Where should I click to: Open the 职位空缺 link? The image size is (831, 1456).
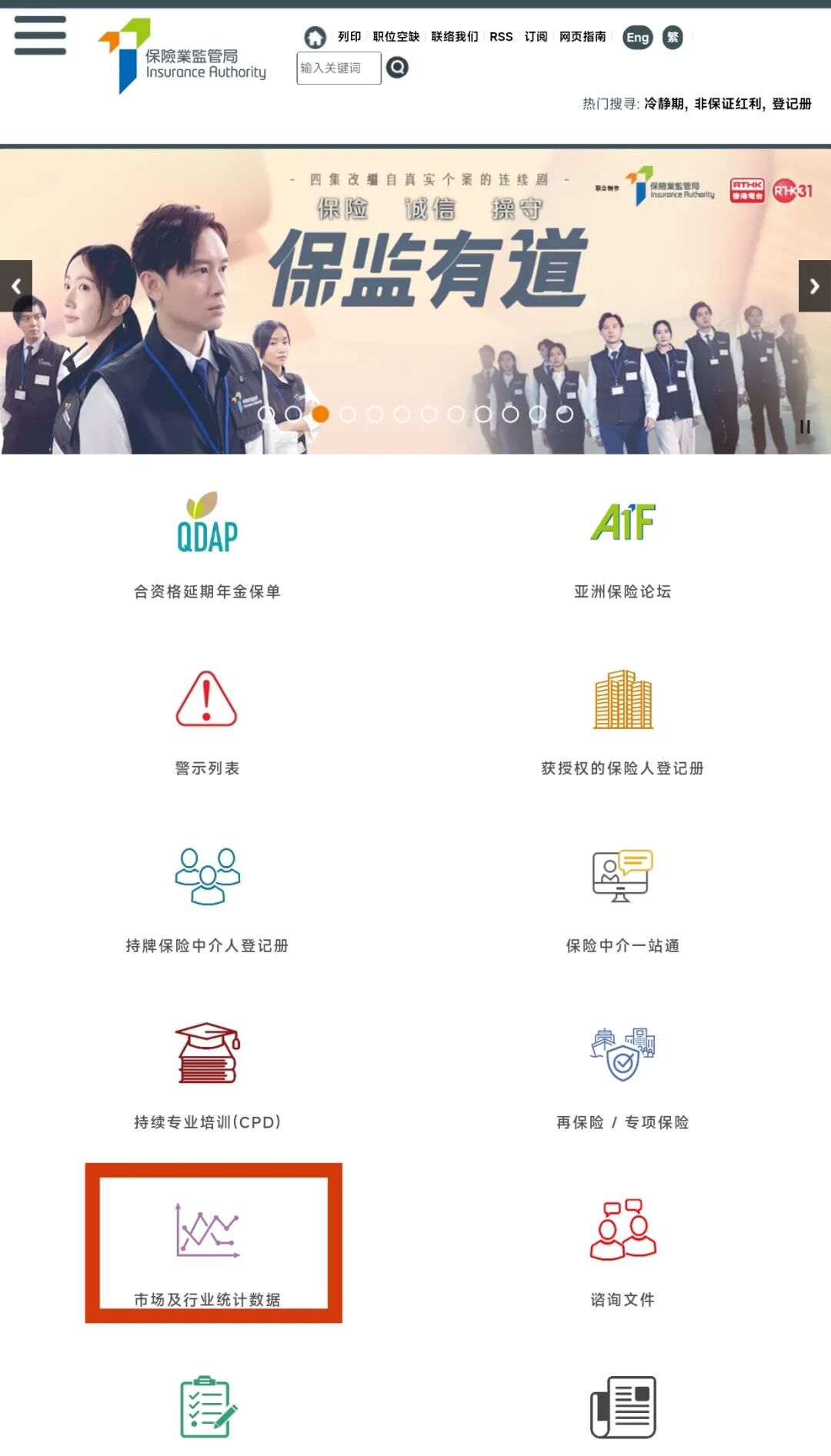pos(395,37)
